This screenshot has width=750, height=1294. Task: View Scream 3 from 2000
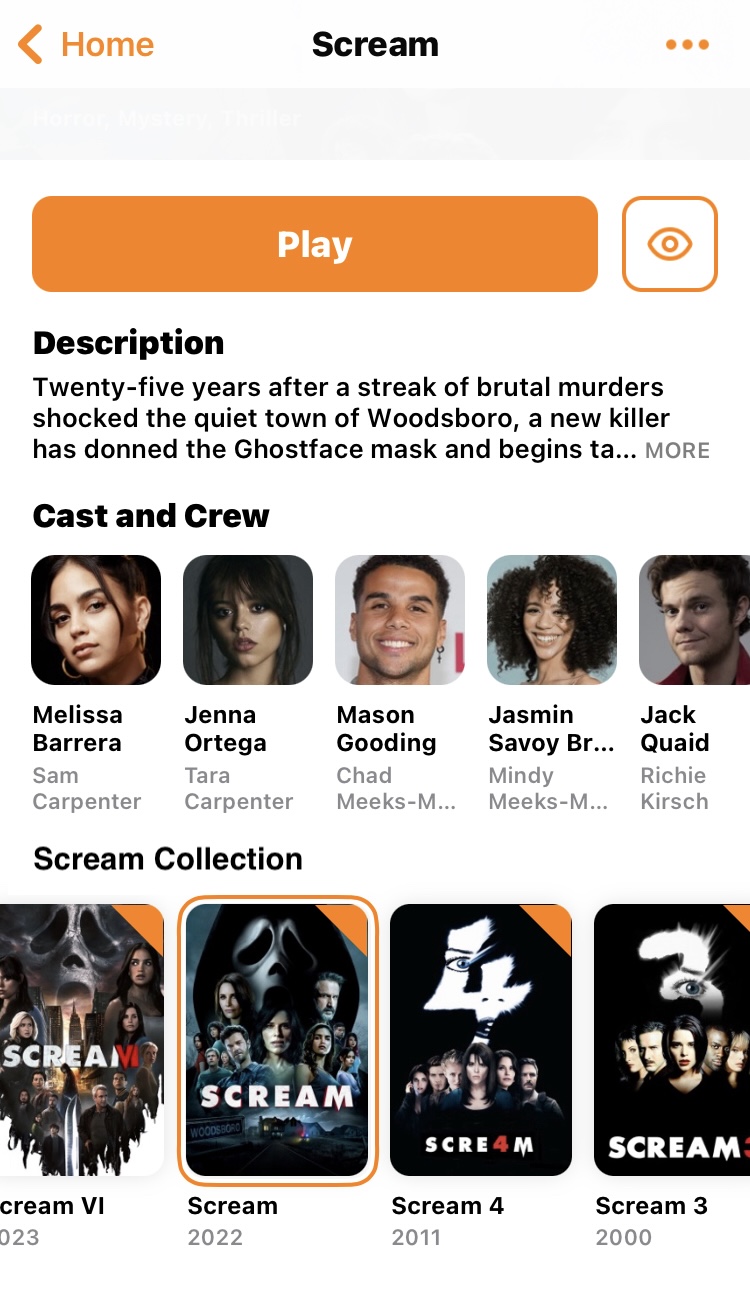tap(672, 1040)
